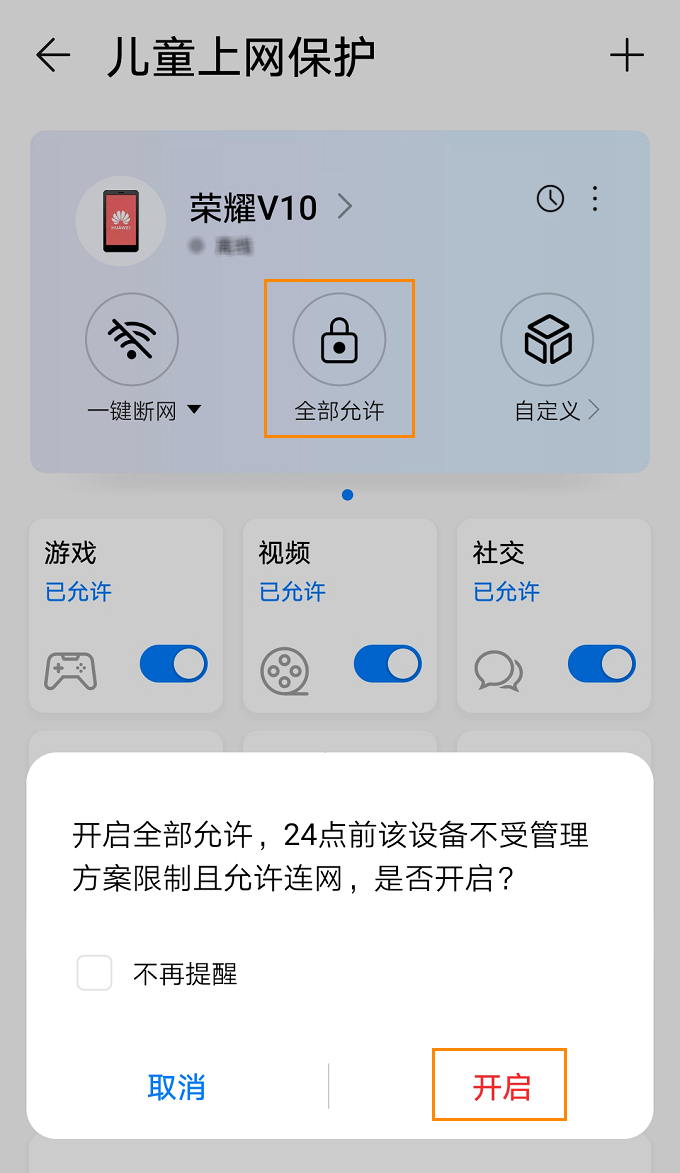The width and height of the screenshot is (680, 1173).
Task: Add a new device with plus icon
Action: point(627,56)
